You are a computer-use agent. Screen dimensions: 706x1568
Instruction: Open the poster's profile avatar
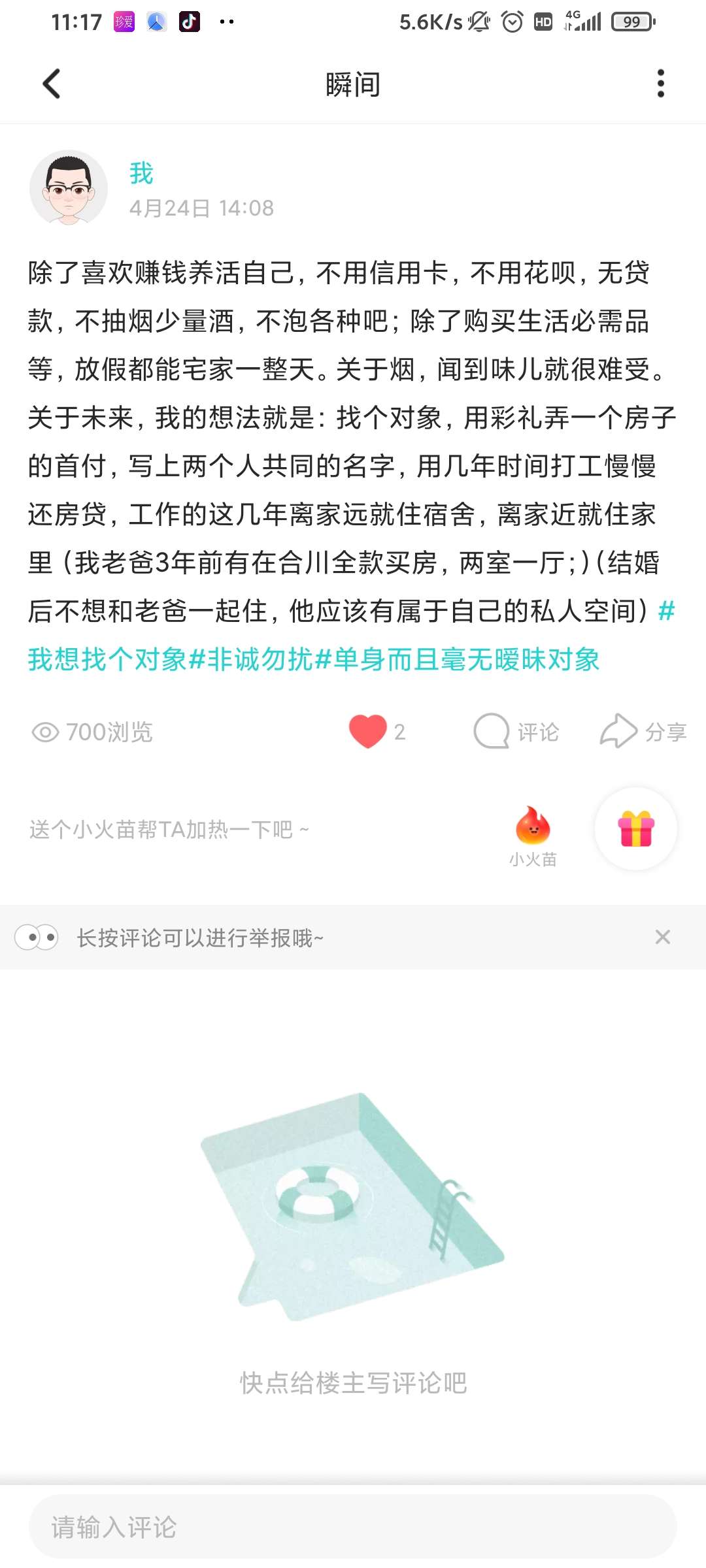69,188
